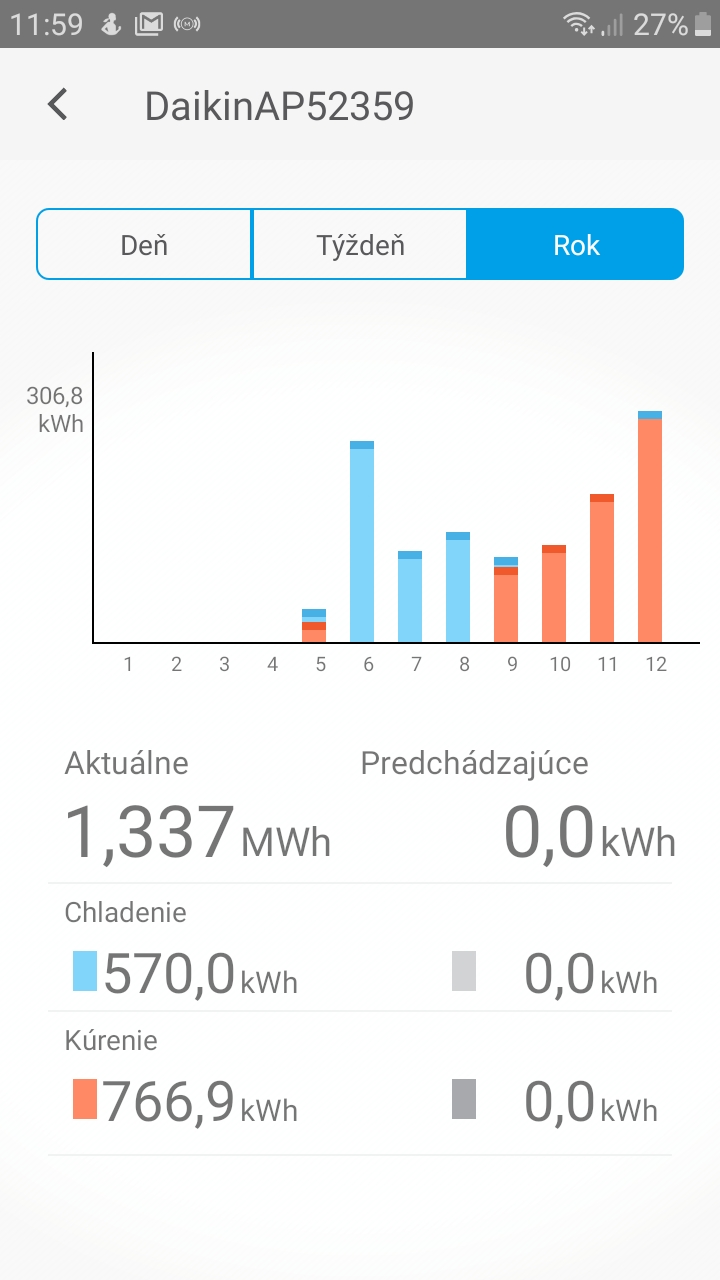
Task: Select the Rok view
Action: [x=575, y=244]
